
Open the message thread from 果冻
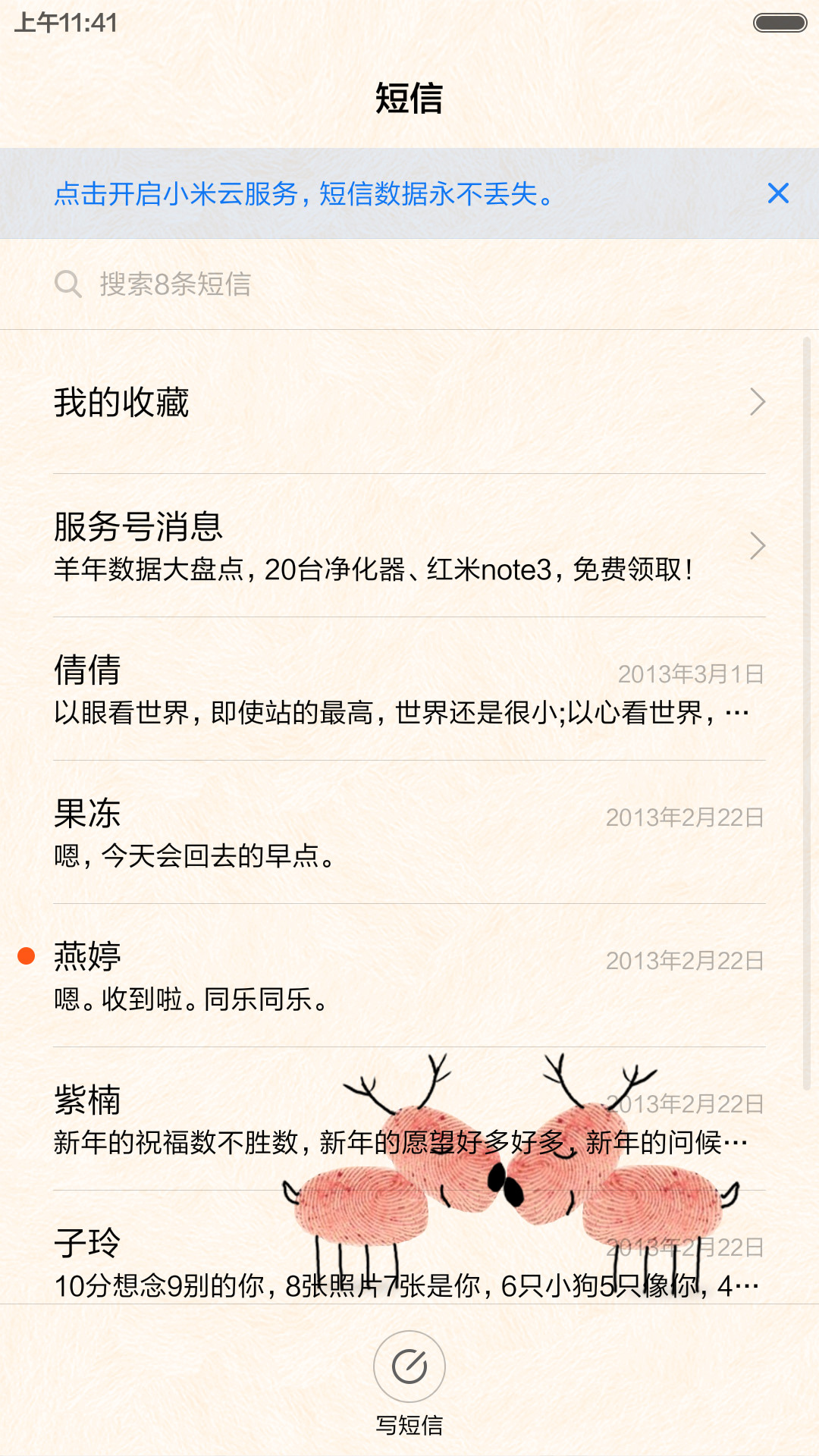(409, 833)
